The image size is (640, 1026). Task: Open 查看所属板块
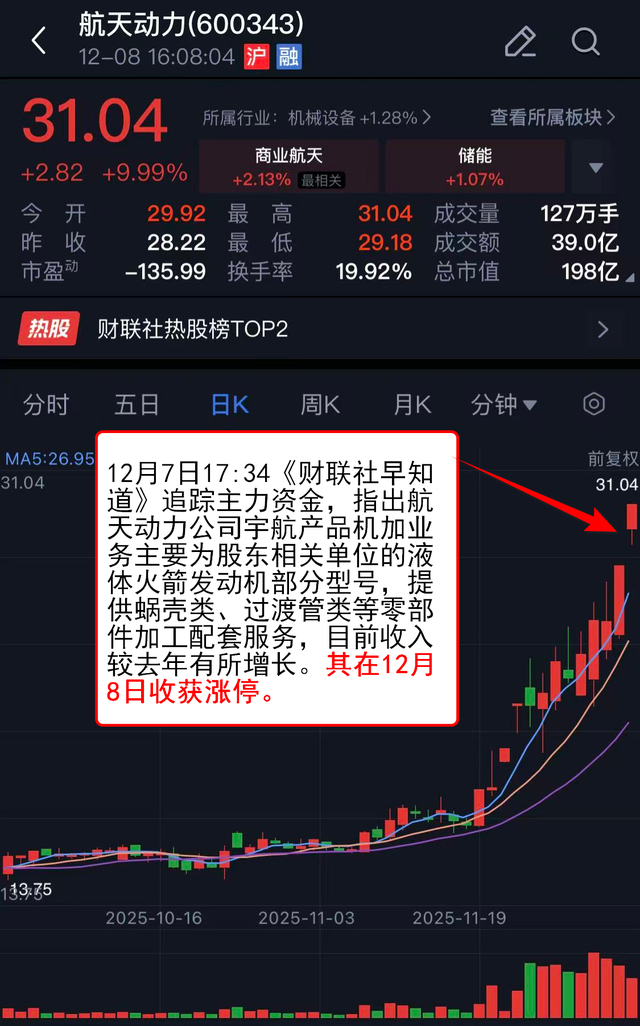(553, 117)
